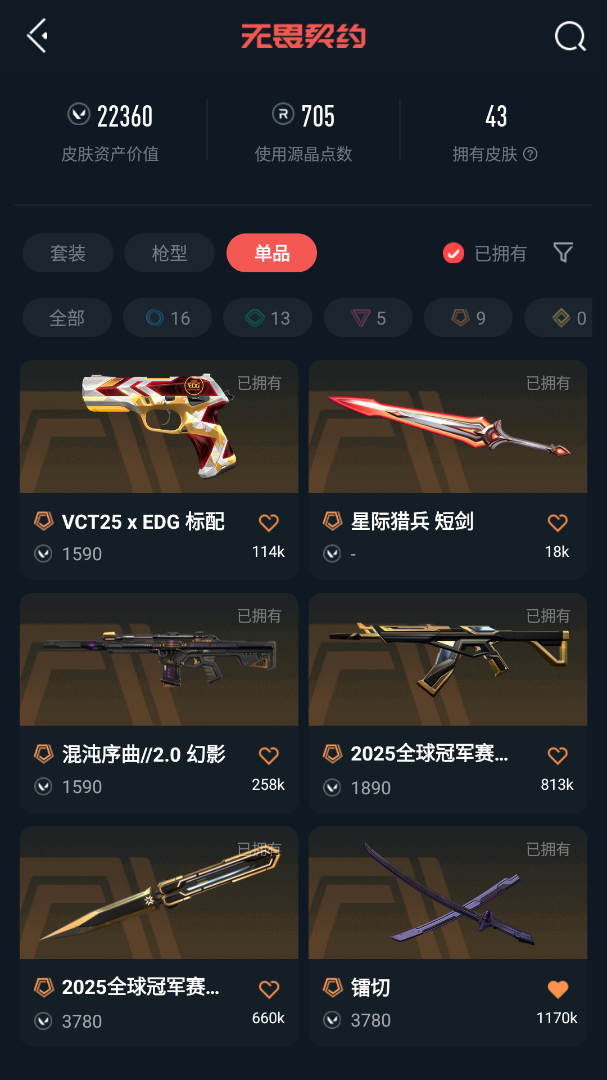Open the search magnifier icon

point(570,37)
